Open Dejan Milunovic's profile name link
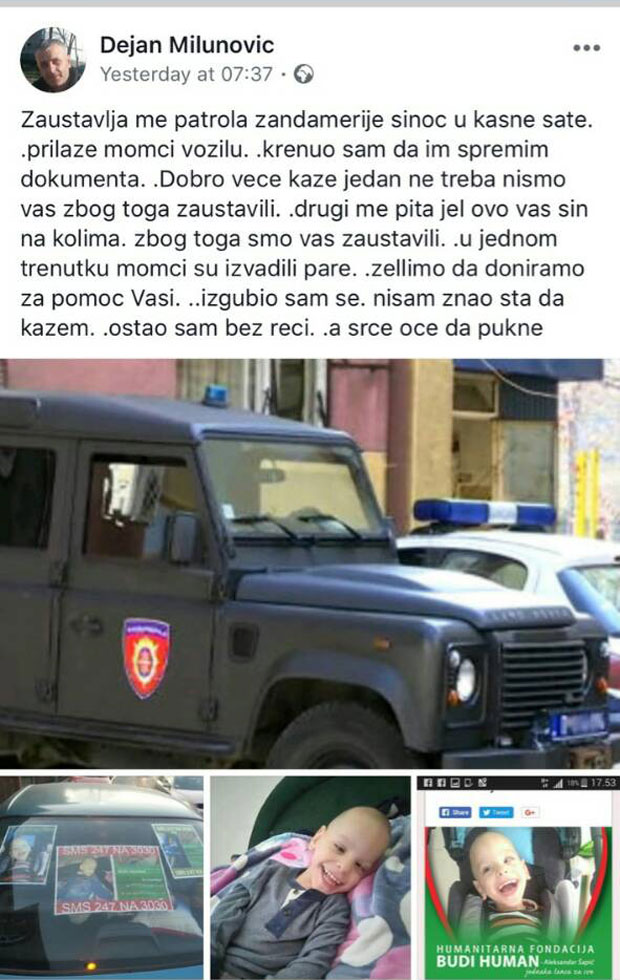This screenshot has width=620, height=980. [187, 45]
